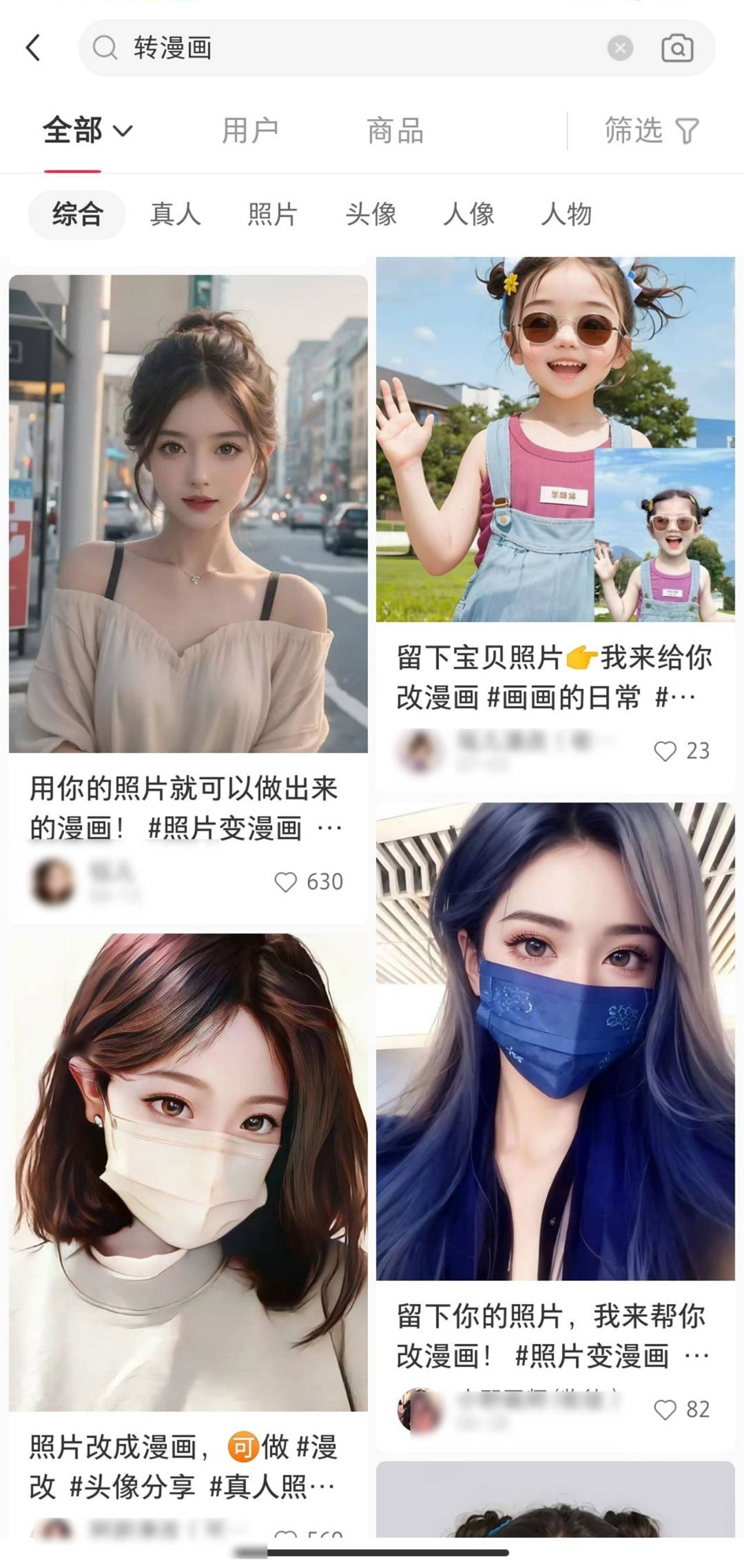
Task: Select the 人物 chip
Action: [566, 214]
